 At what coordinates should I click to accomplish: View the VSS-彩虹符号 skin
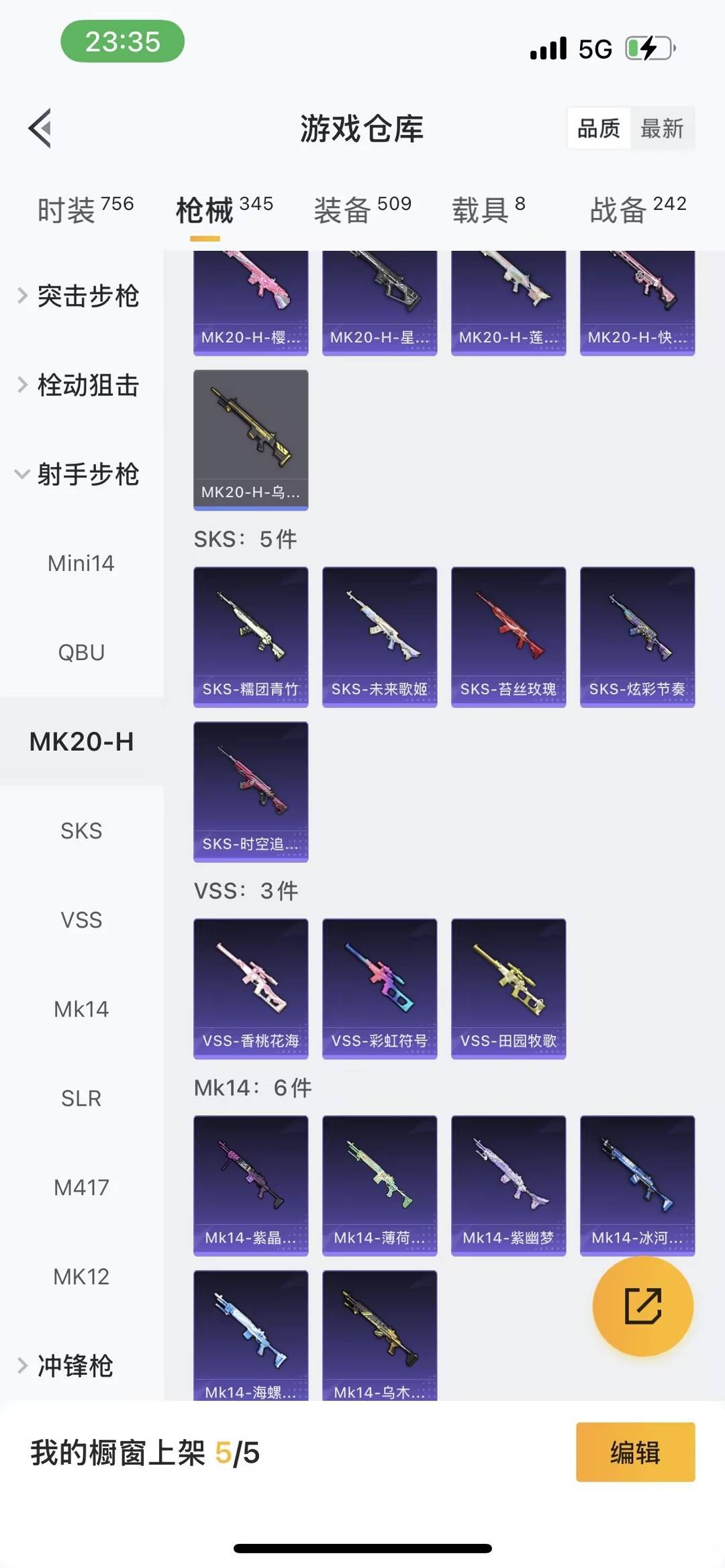coord(379,988)
